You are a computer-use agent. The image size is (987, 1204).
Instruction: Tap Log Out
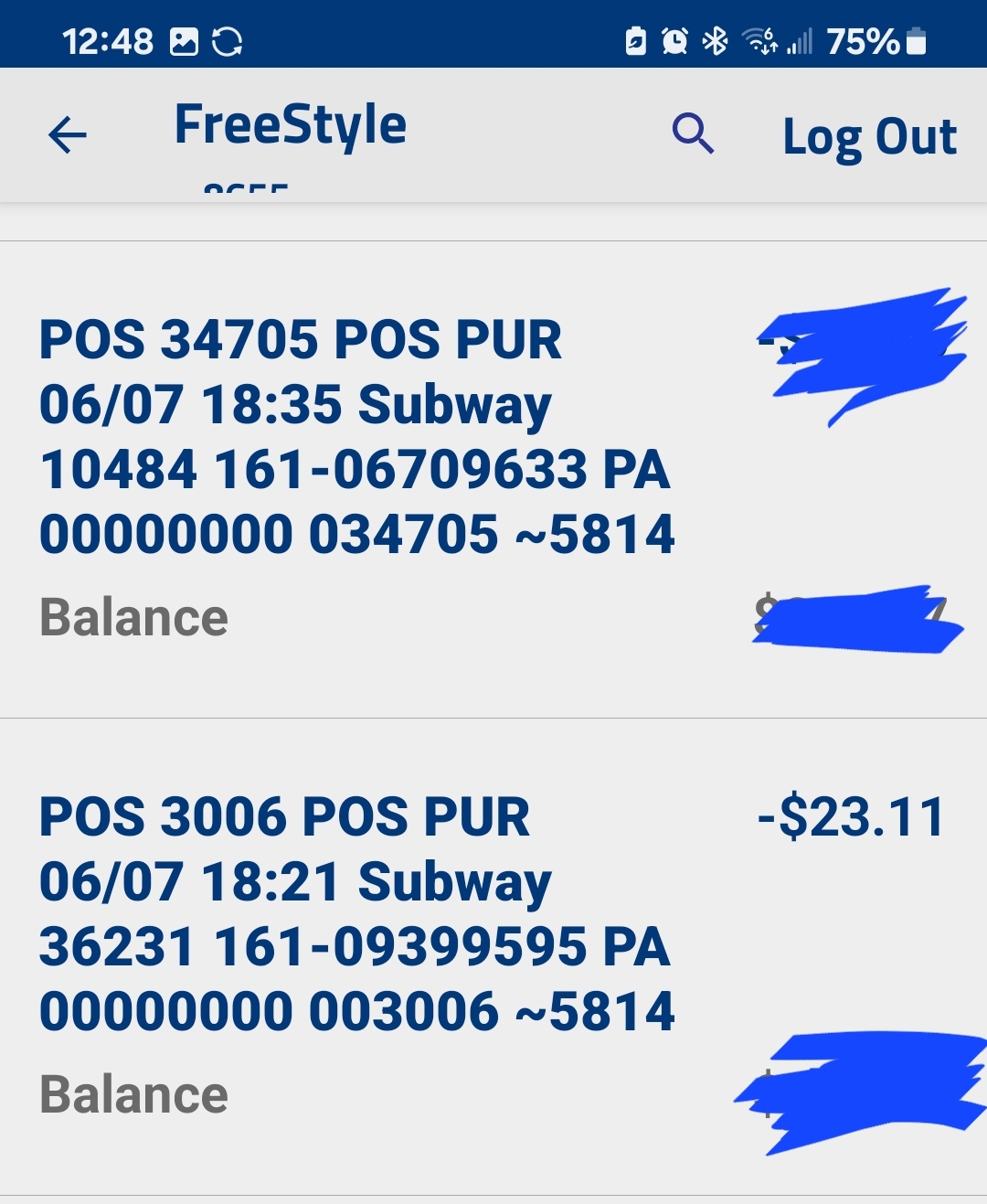point(869,137)
